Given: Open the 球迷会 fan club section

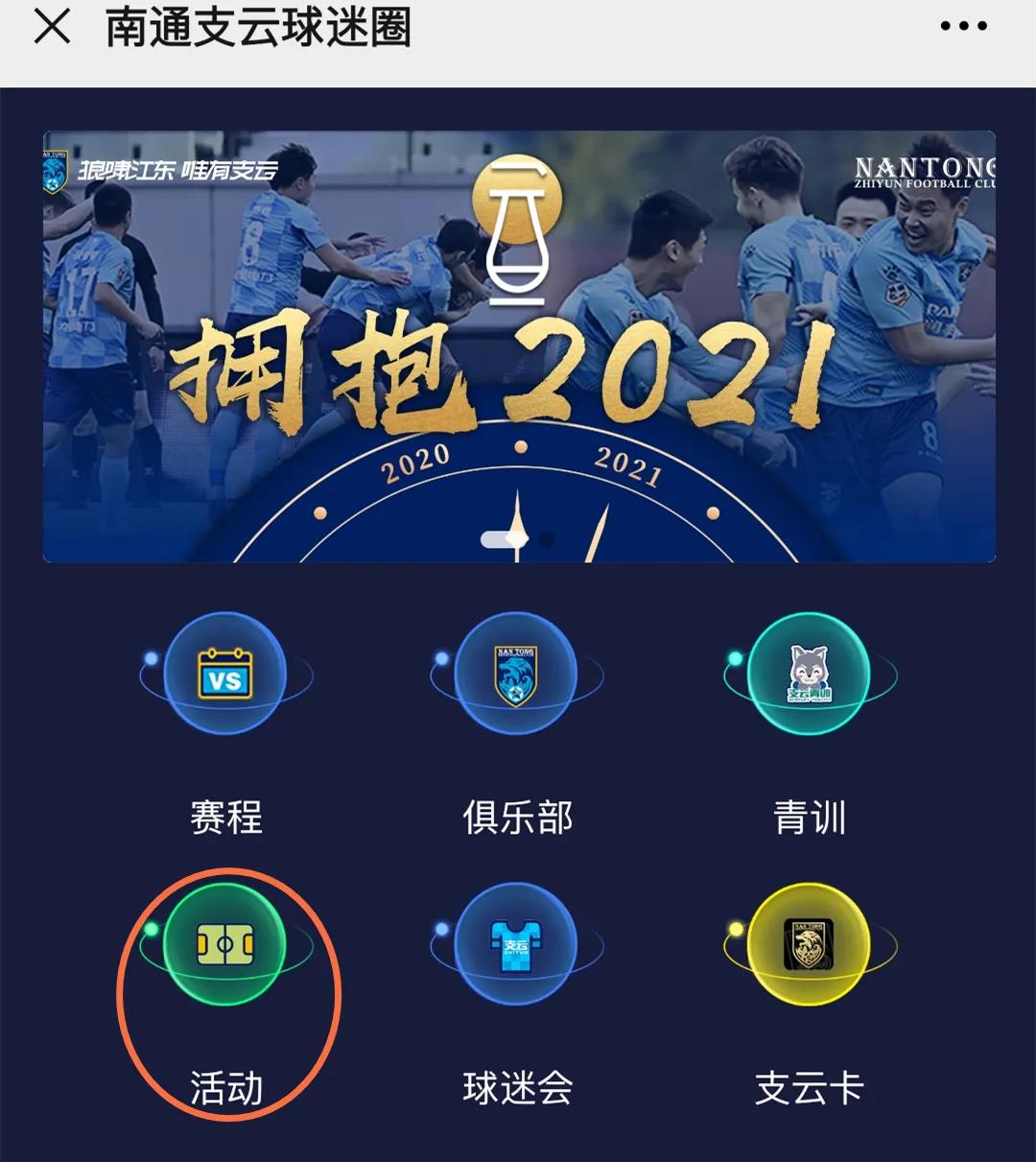Looking at the screenshot, I should point(516,945).
